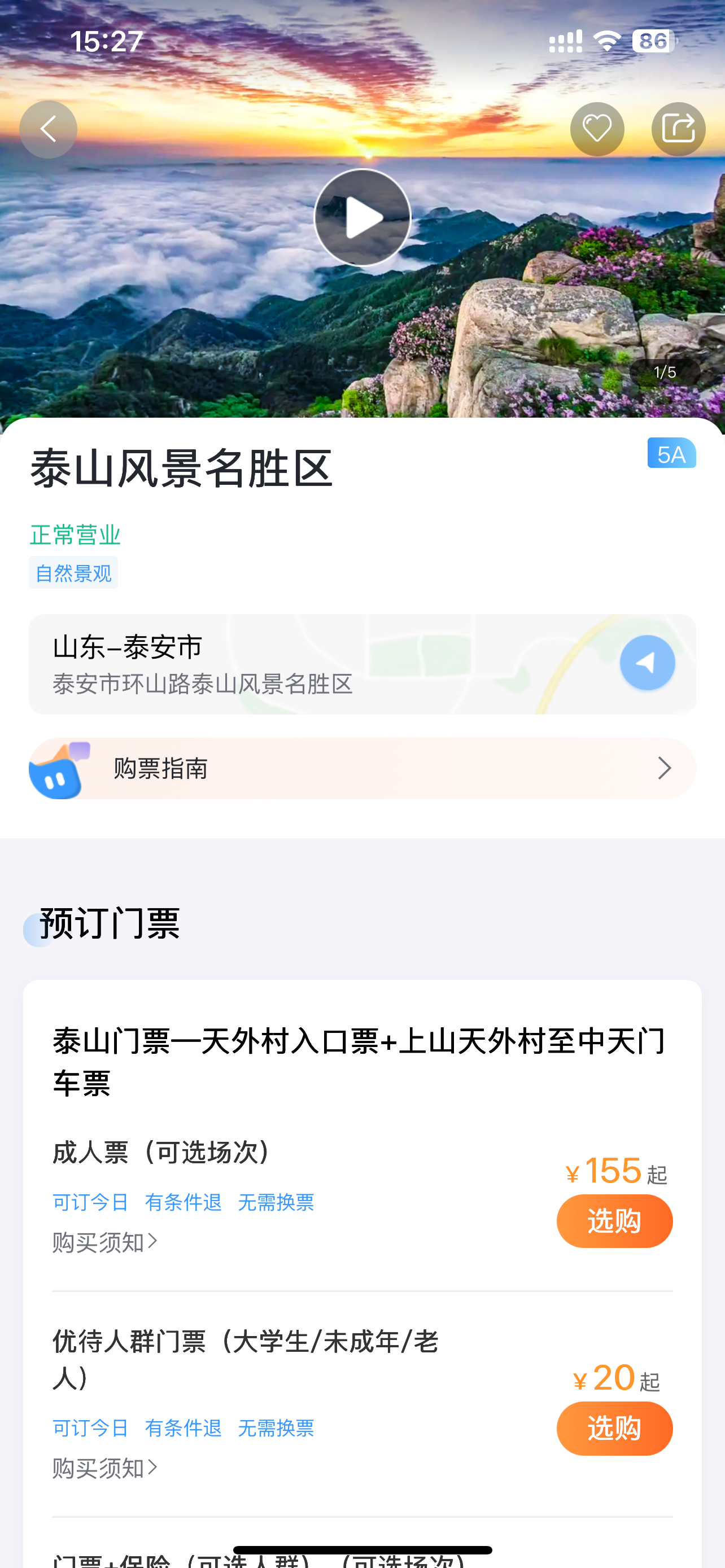View 购买须知 for the 成人票
Image resolution: width=725 pixels, height=1568 pixels.
click(104, 1242)
